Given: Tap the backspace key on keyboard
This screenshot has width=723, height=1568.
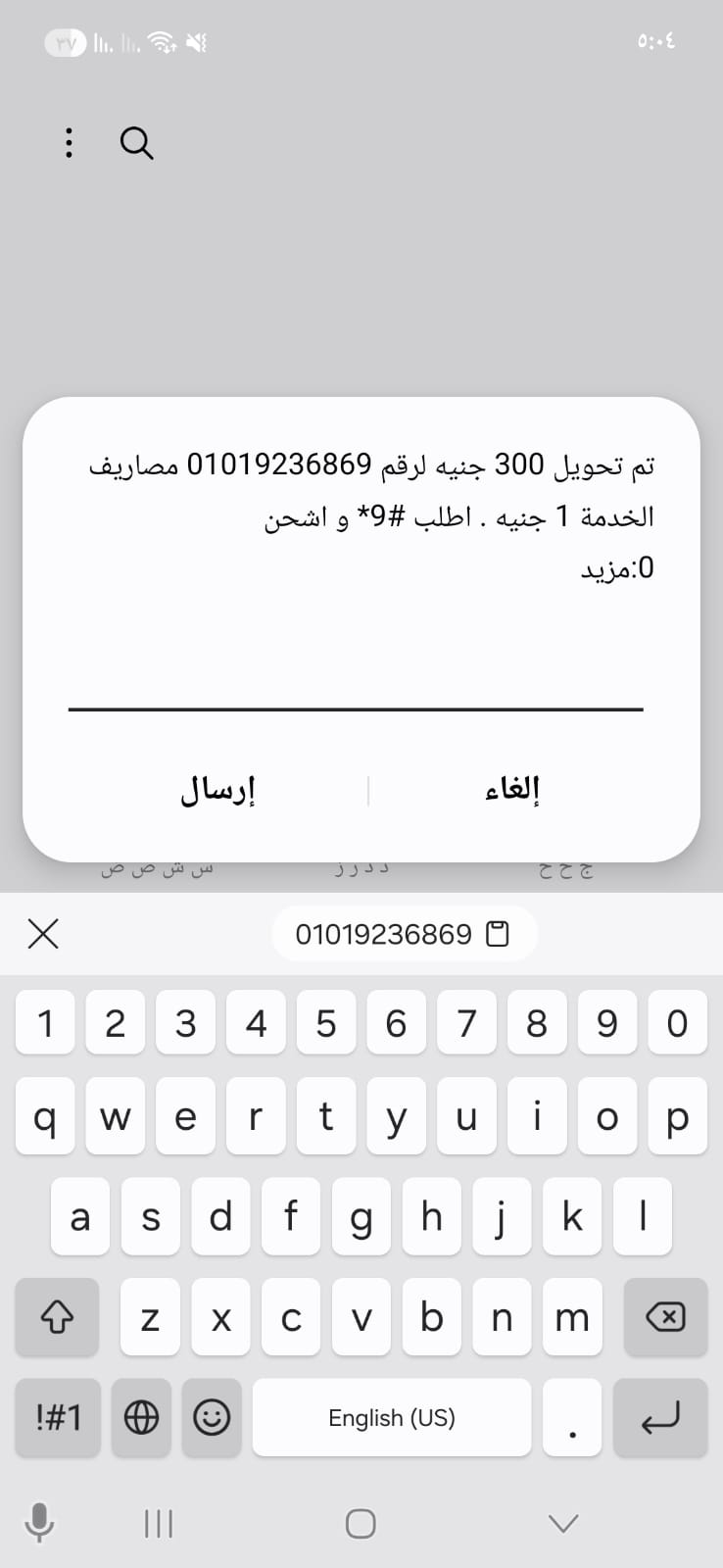Looking at the screenshot, I should (665, 1318).
